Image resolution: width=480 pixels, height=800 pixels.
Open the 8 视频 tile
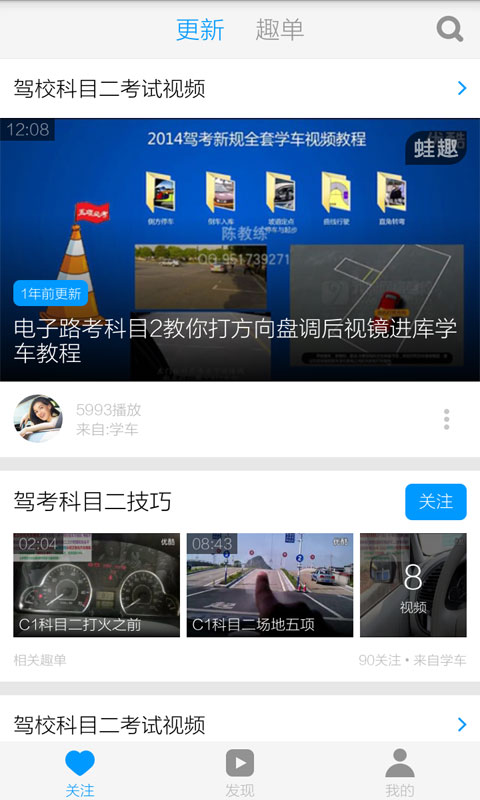413,585
